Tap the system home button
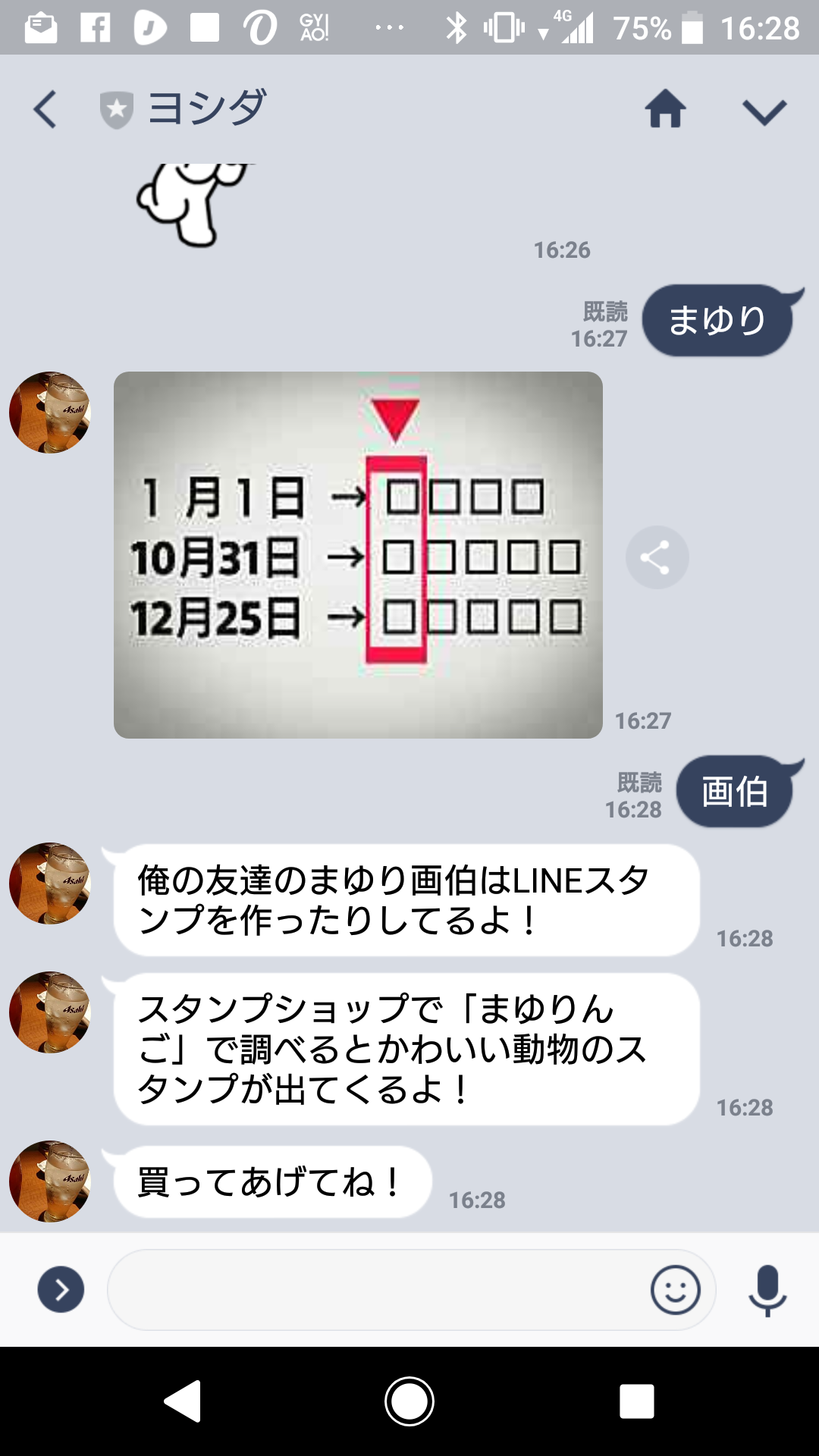This screenshot has width=819, height=1456. [x=409, y=1401]
